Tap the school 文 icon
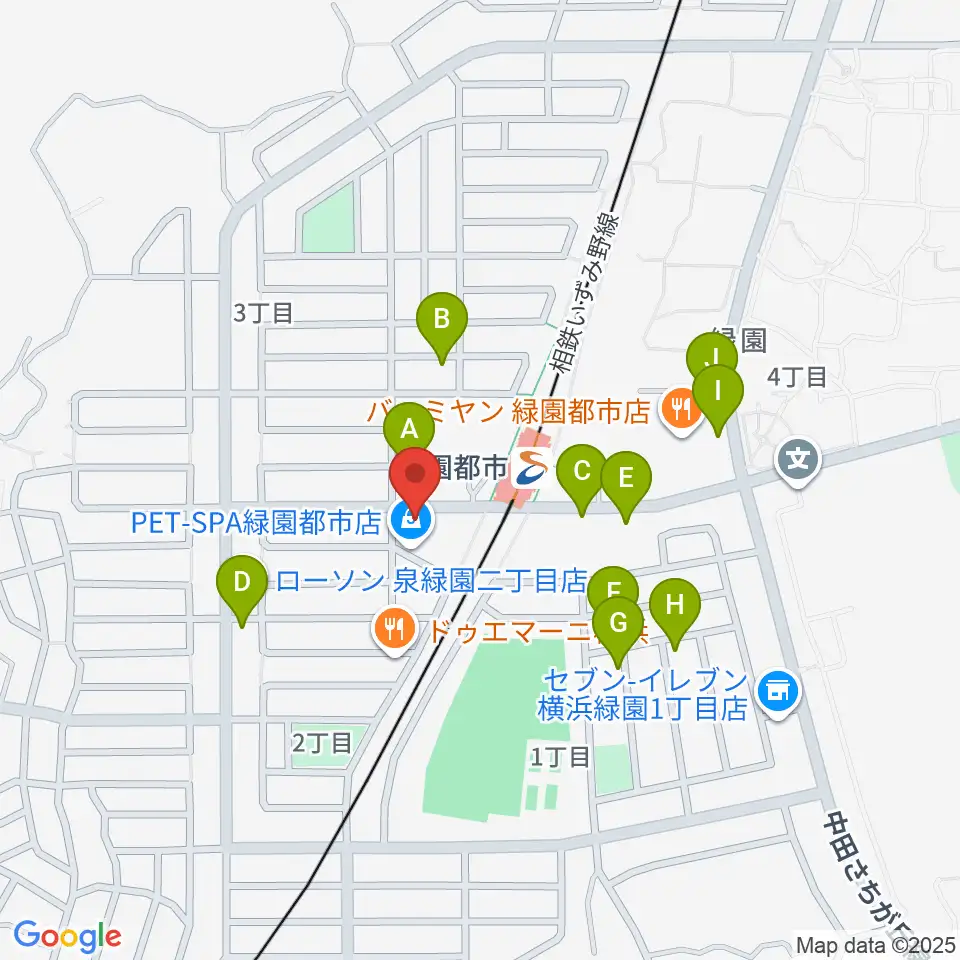This screenshot has height=960, width=960. tap(797, 462)
